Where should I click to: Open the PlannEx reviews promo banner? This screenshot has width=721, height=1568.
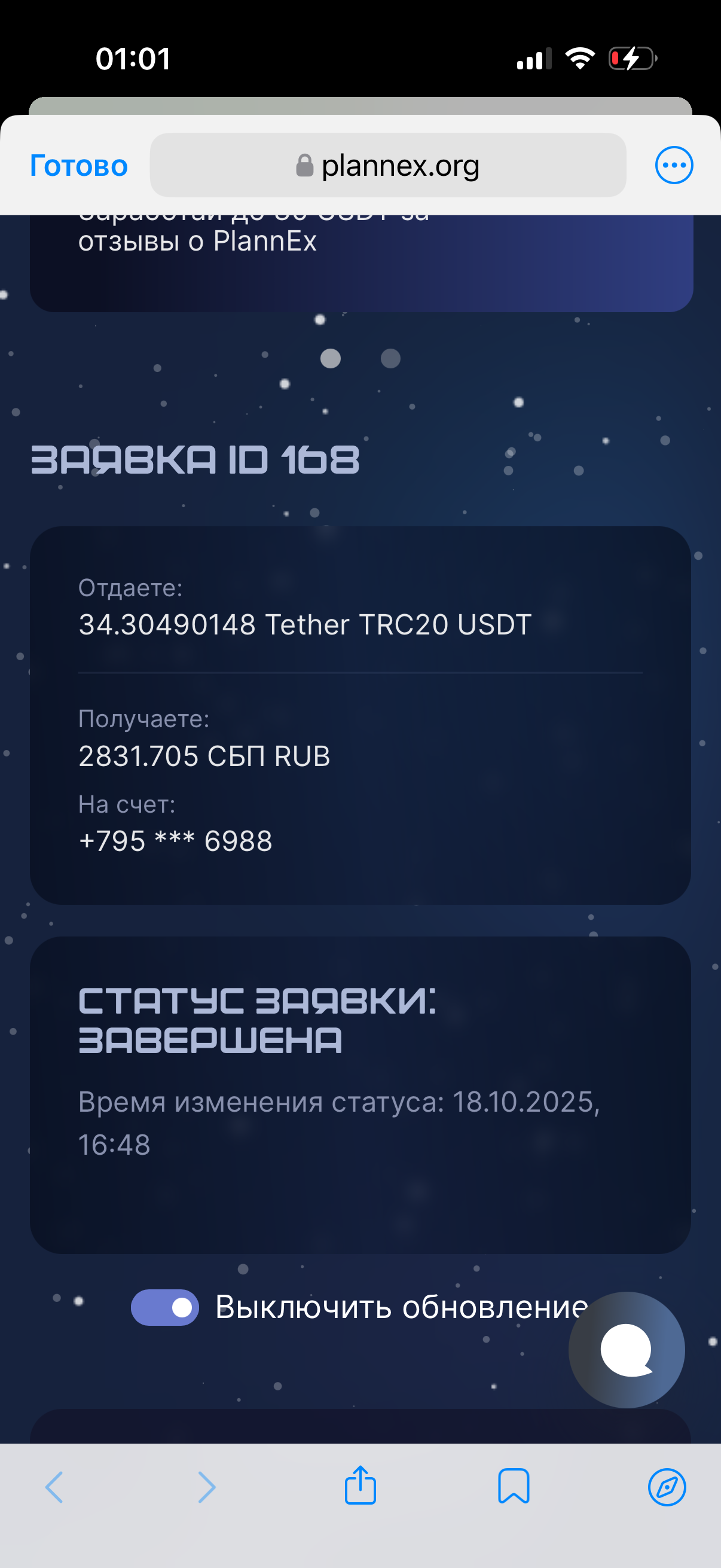[x=361, y=262]
